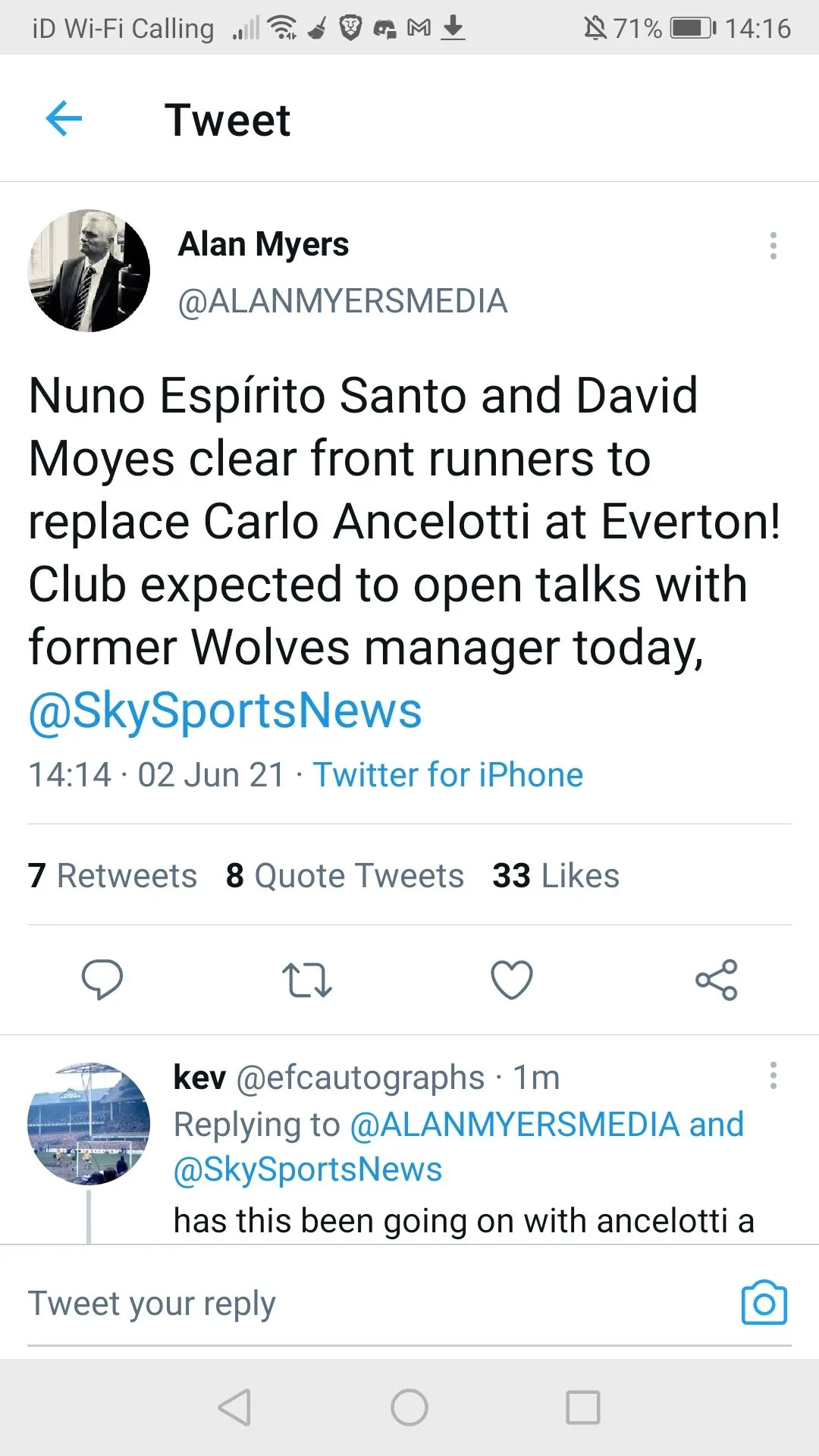The image size is (819, 1456).
Task: Open the Twitter for iPhone source link
Action: click(447, 775)
